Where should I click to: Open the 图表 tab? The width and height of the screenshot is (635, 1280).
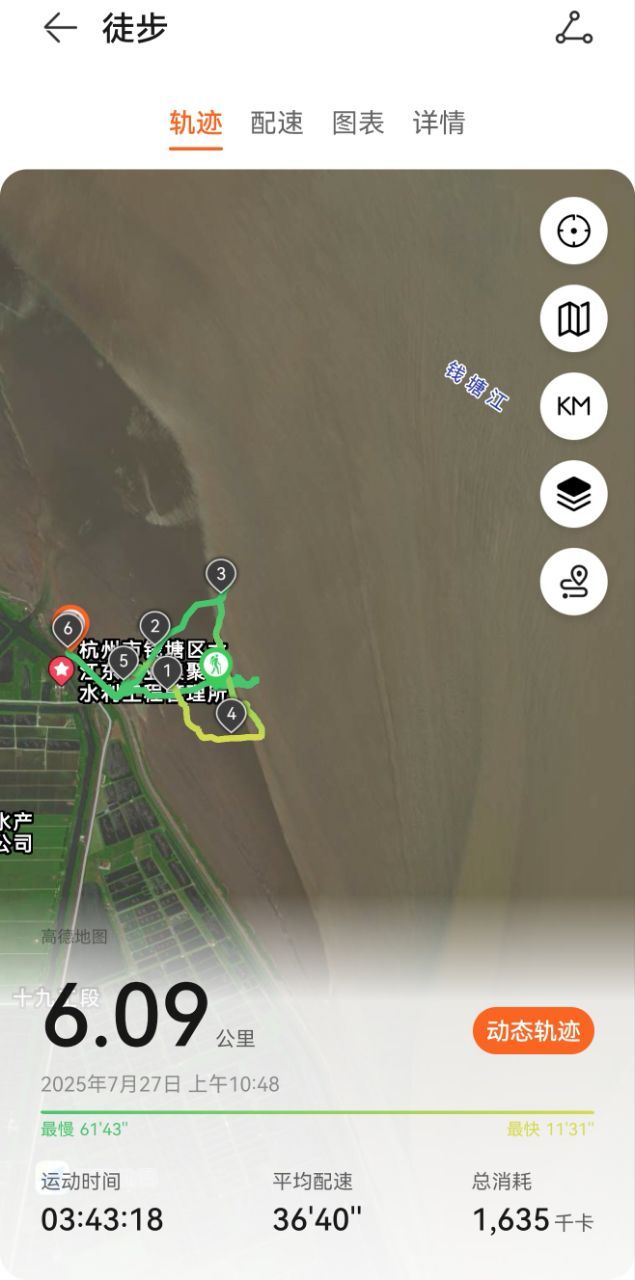[358, 123]
